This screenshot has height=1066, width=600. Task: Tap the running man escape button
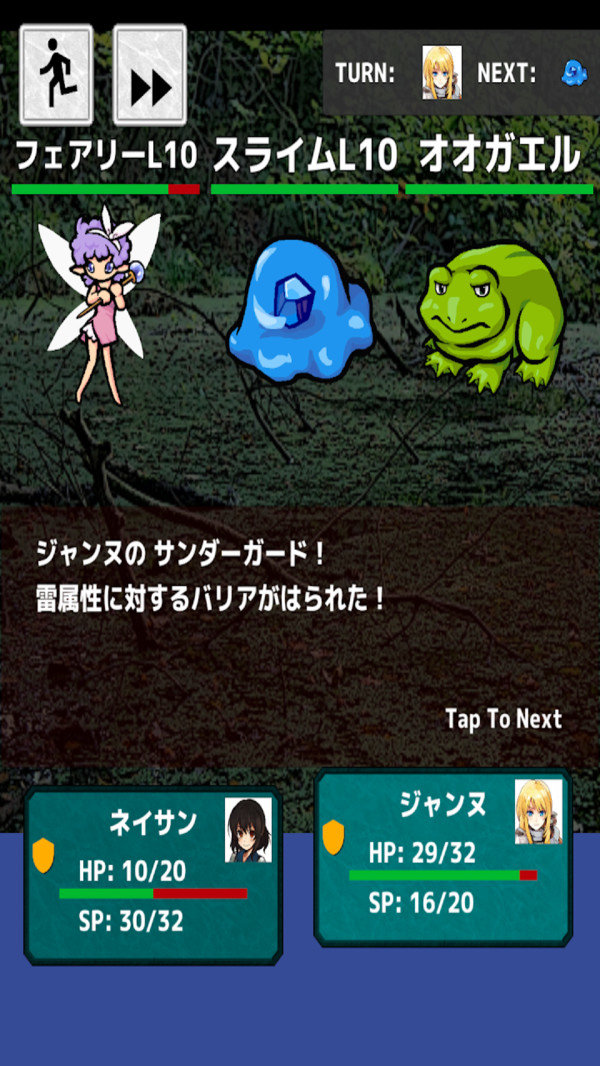pyautogui.click(x=56, y=75)
